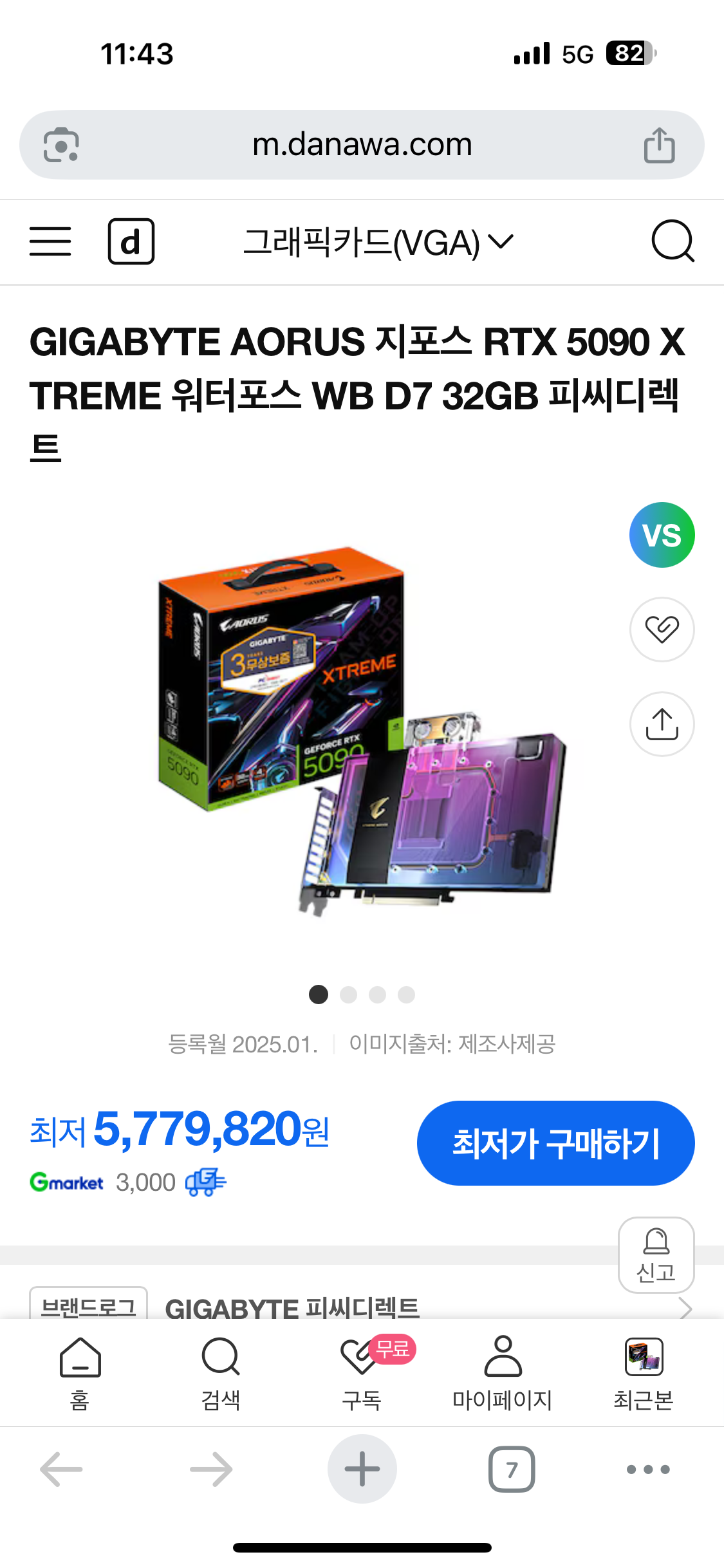Add product to wishlist with heart icon

(662, 630)
